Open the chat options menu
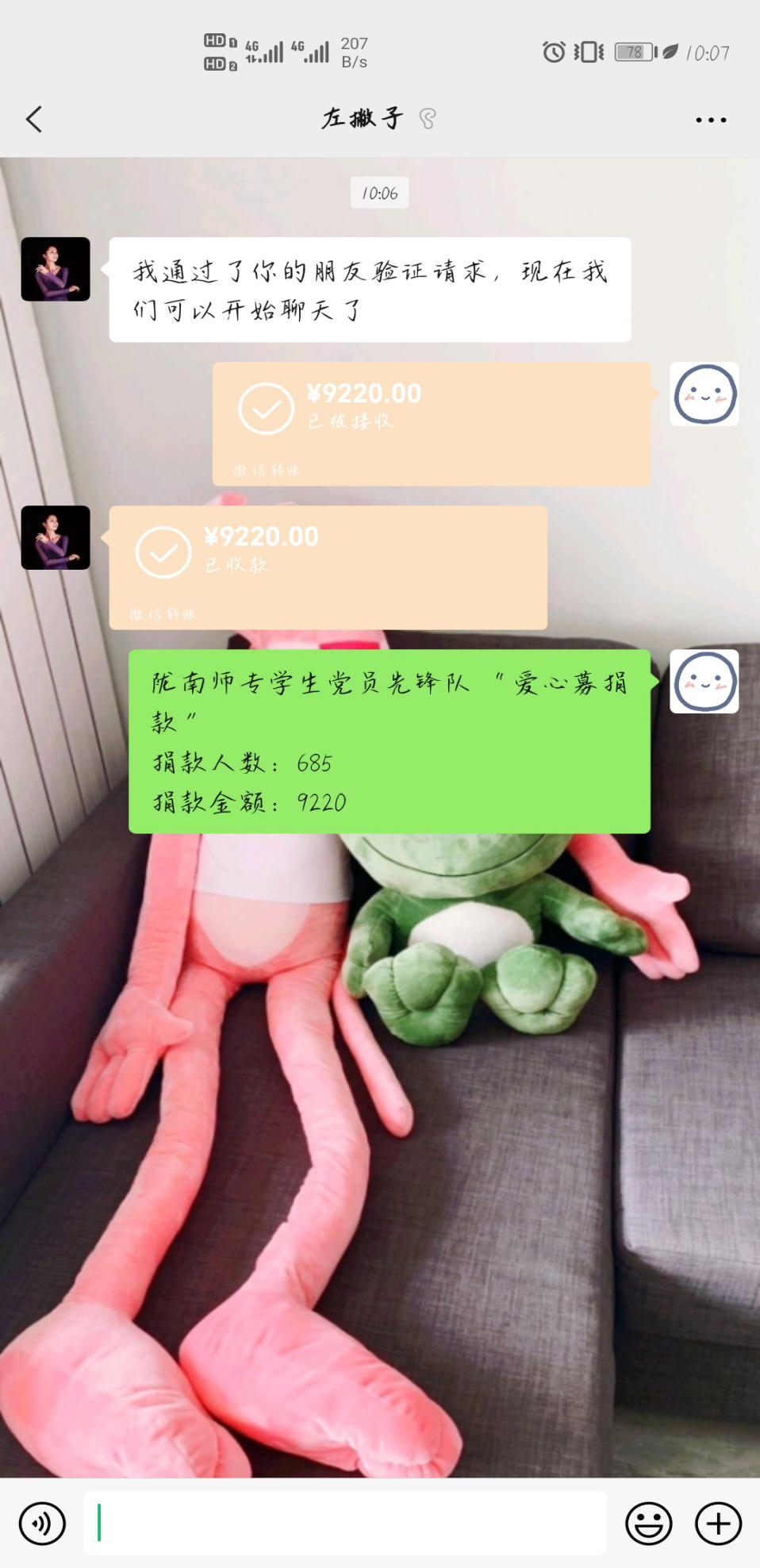 [x=710, y=120]
